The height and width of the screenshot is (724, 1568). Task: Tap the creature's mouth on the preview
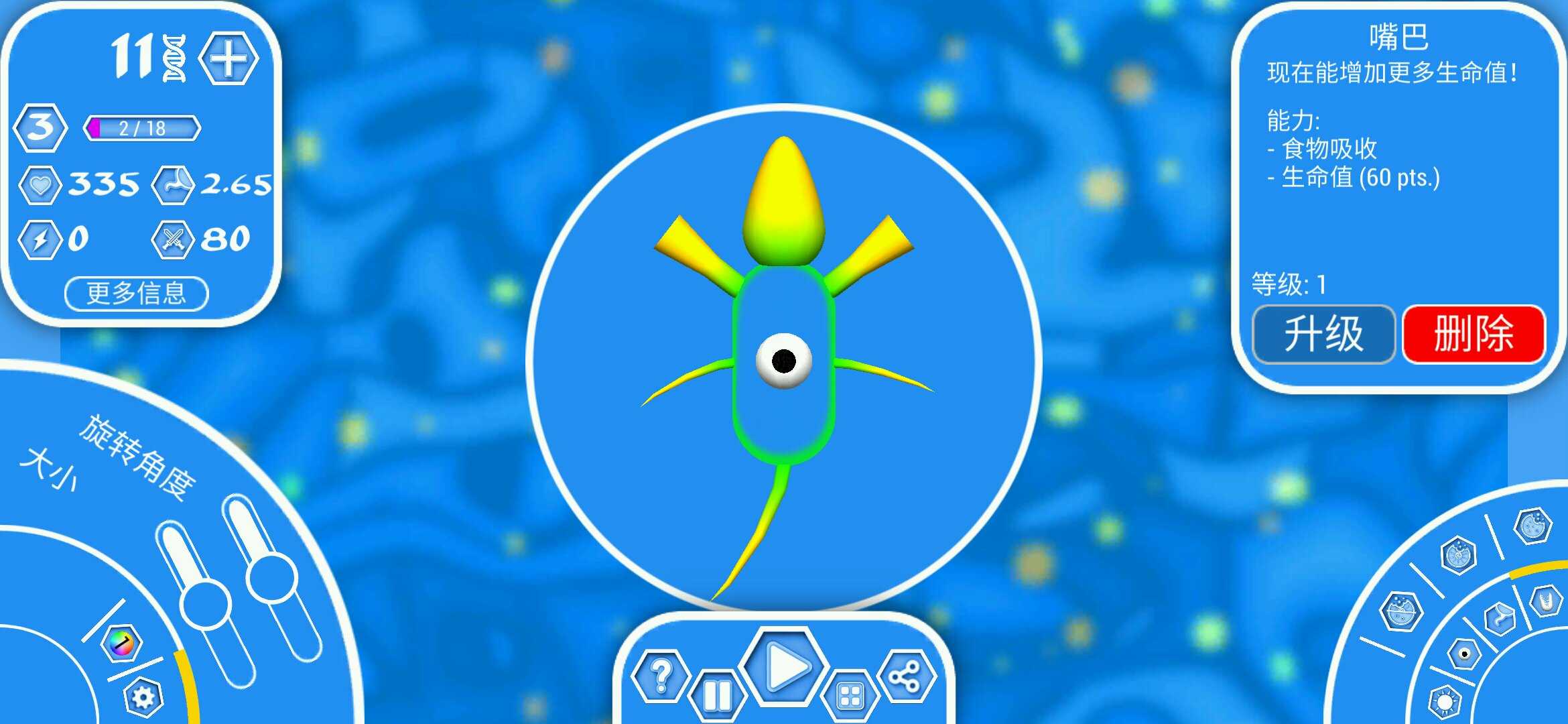(783, 201)
